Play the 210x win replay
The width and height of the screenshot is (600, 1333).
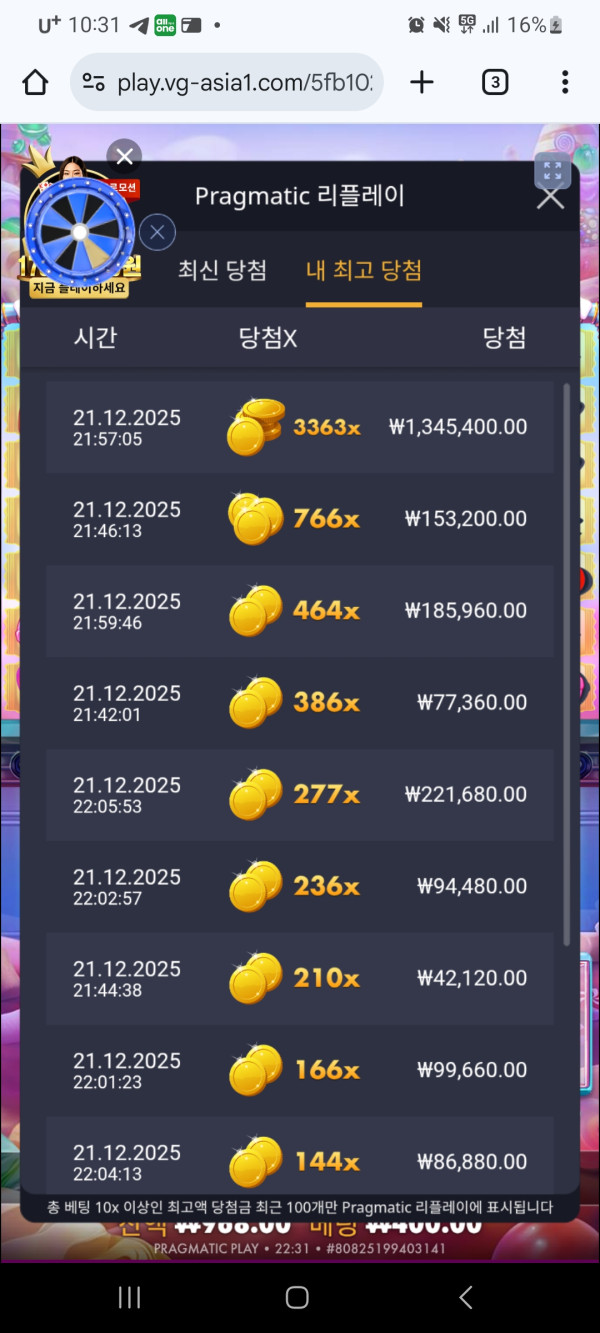pos(300,979)
